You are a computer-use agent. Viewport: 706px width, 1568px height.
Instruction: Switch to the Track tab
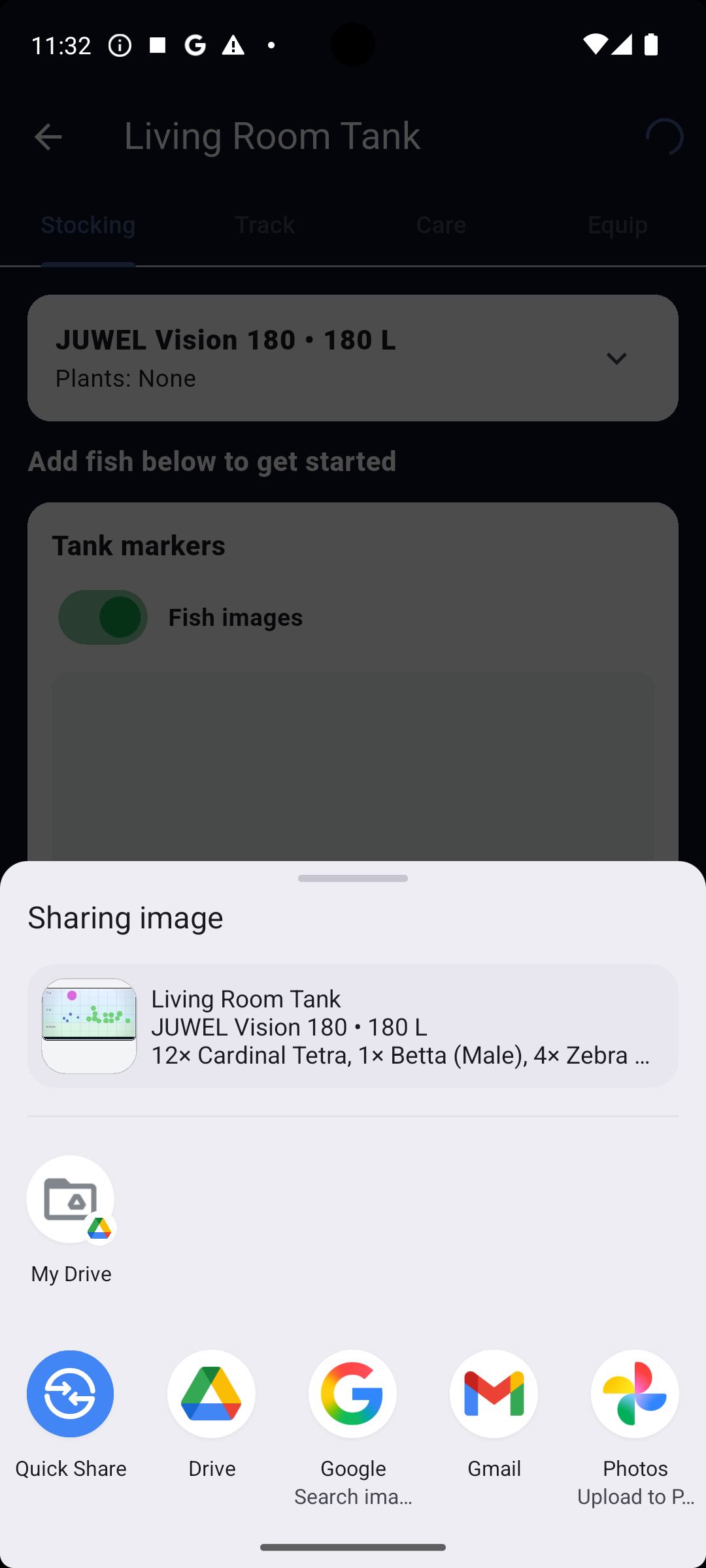264,224
